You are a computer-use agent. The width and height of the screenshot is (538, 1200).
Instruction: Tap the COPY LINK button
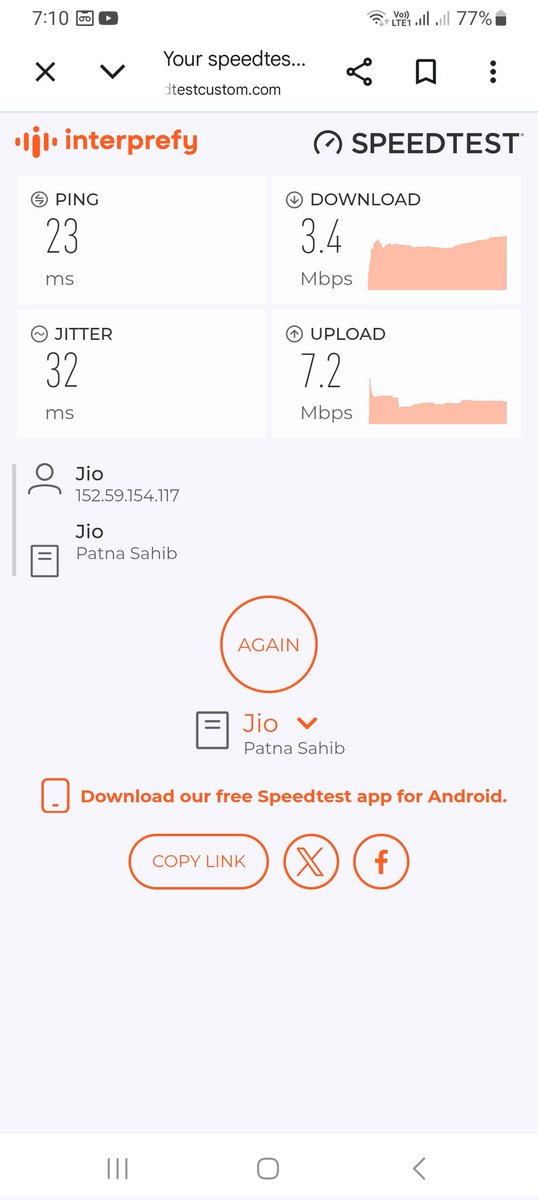click(x=199, y=861)
